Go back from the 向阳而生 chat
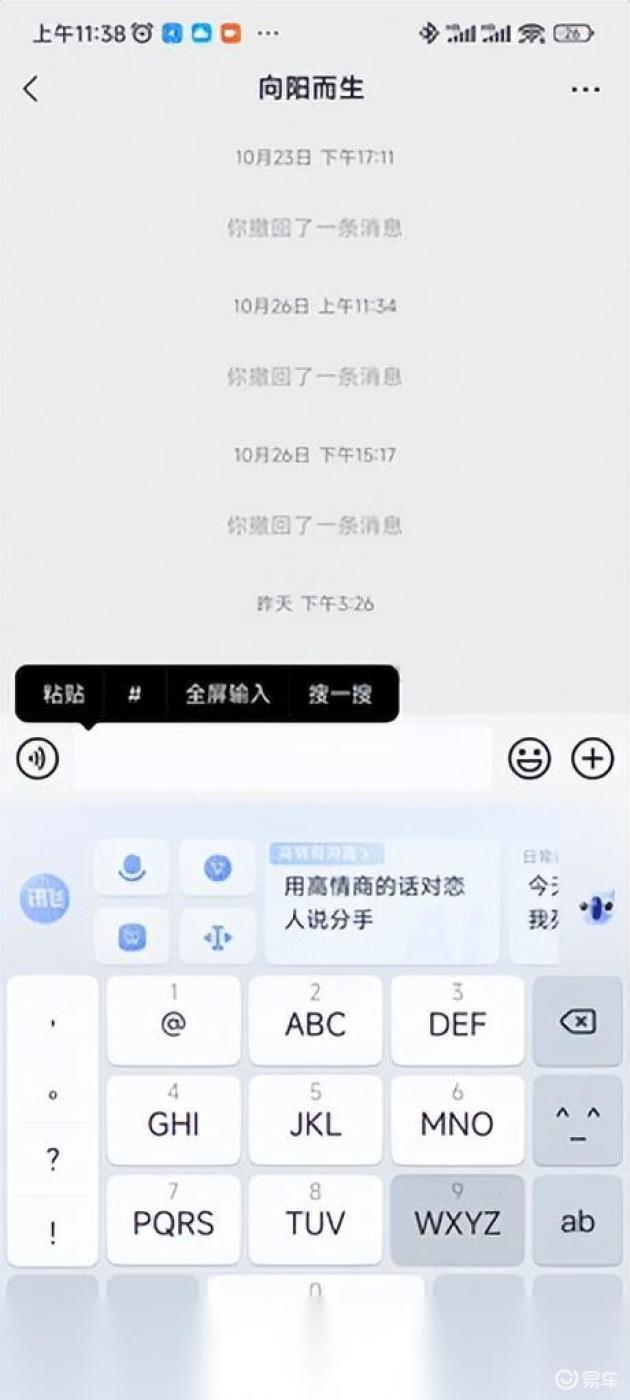 31,89
